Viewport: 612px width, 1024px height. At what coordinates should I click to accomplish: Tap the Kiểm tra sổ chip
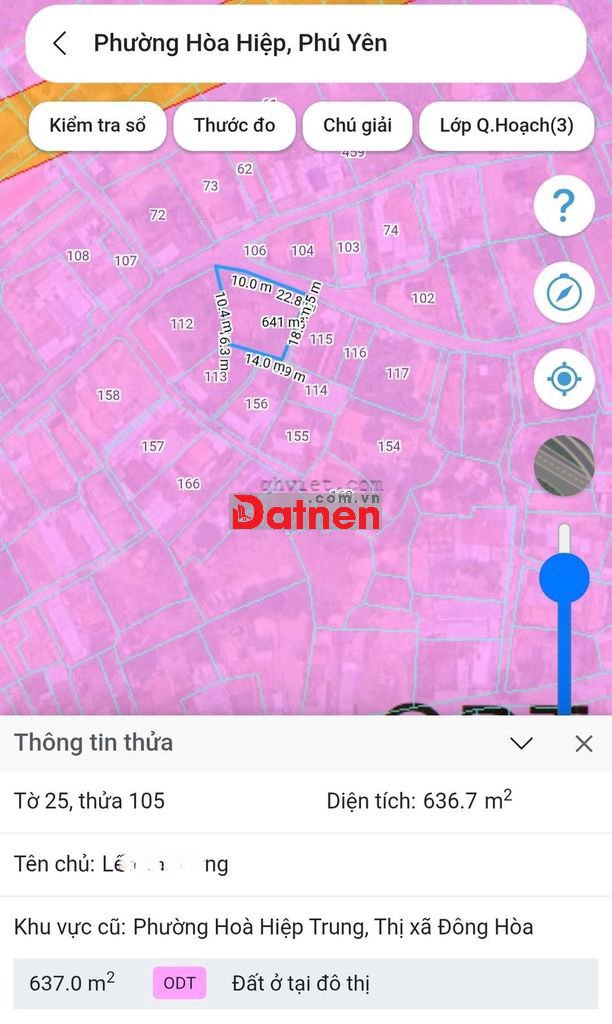[97, 125]
